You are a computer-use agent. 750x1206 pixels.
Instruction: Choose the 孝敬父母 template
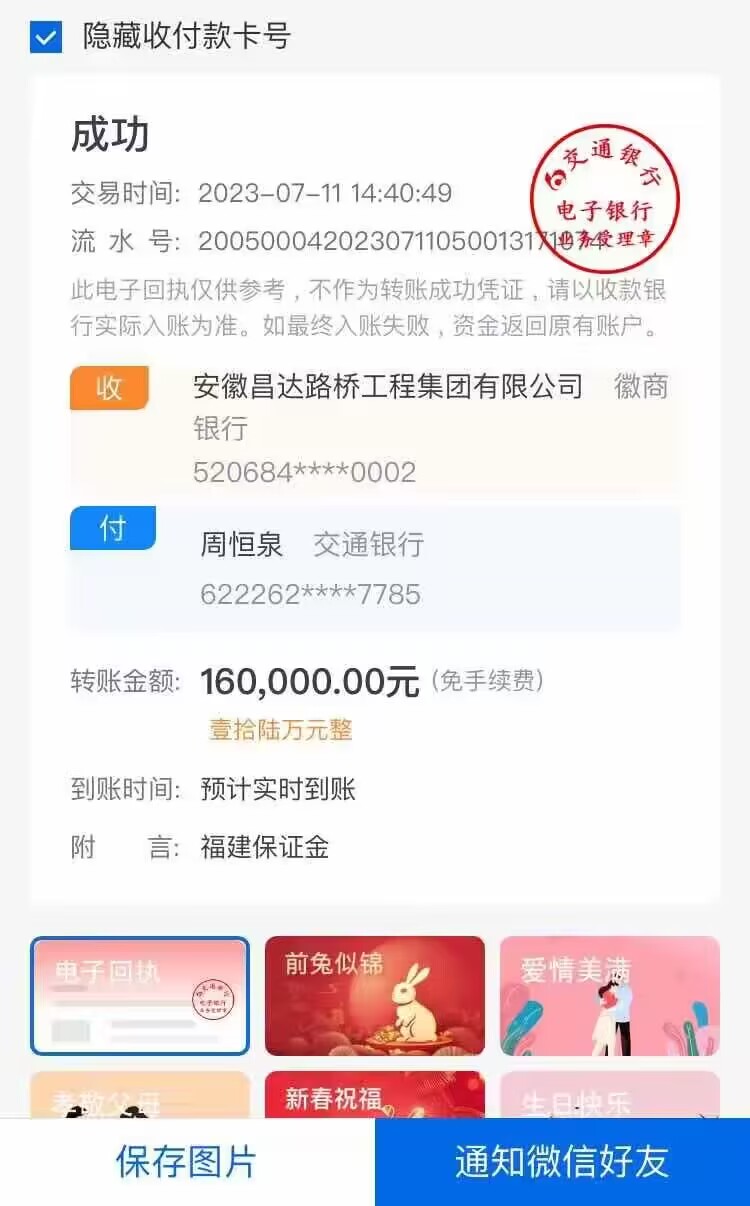tap(140, 1095)
